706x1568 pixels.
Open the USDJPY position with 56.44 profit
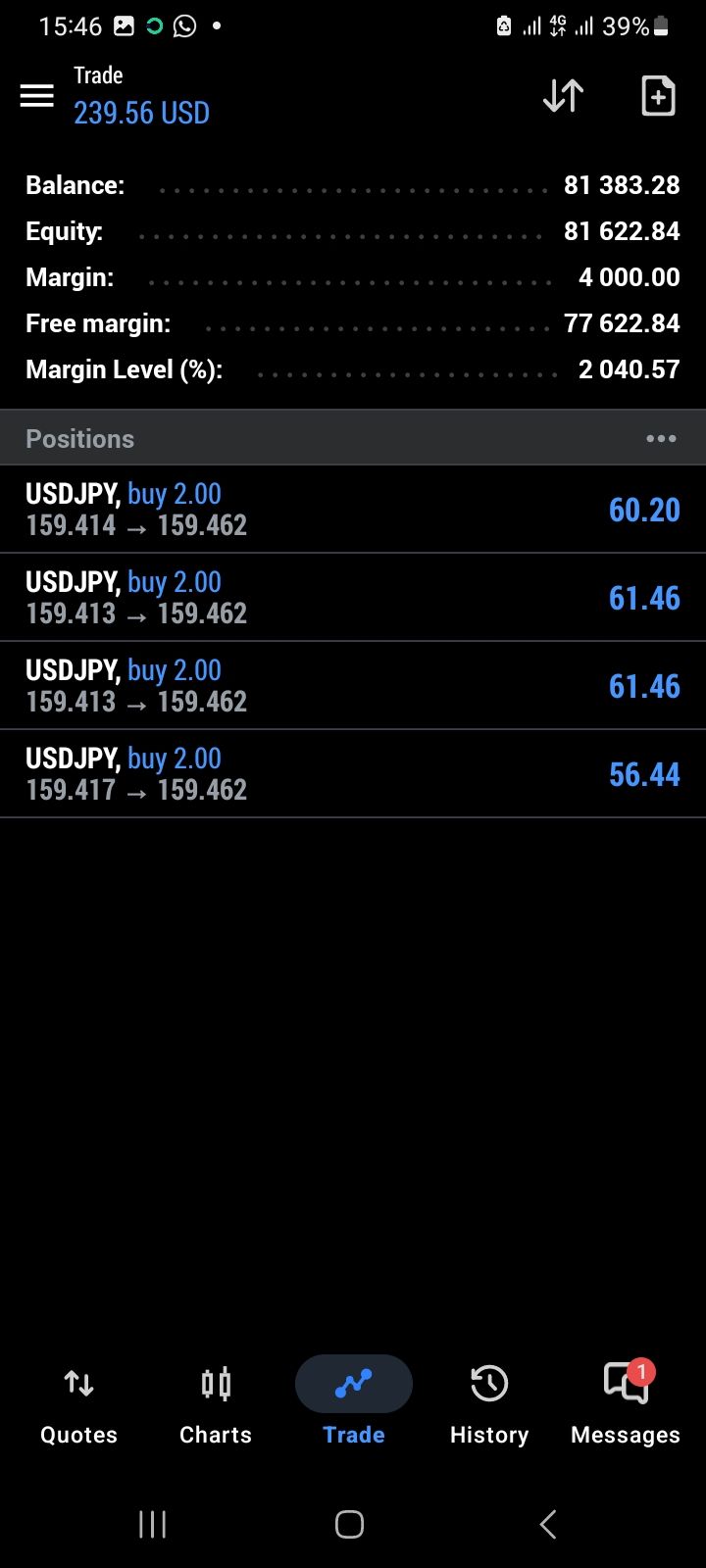[353, 773]
